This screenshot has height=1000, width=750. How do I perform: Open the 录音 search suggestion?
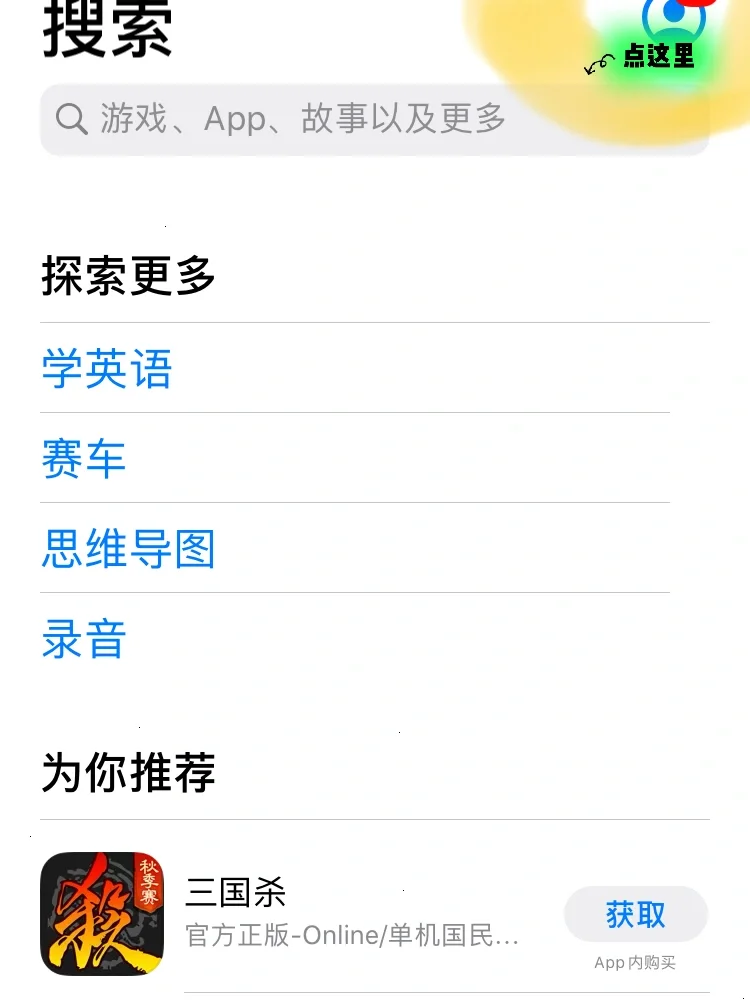(84, 641)
